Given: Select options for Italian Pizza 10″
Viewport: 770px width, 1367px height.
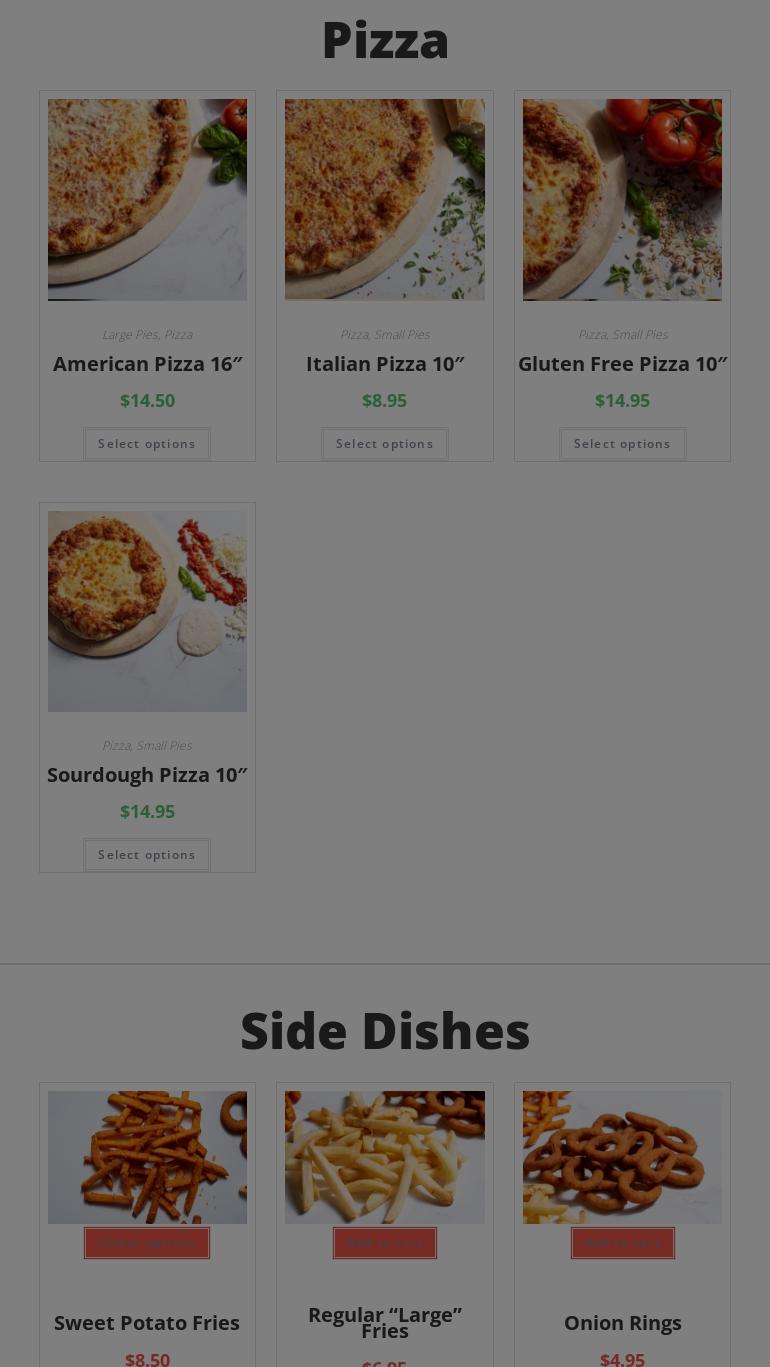Looking at the screenshot, I should [385, 444].
